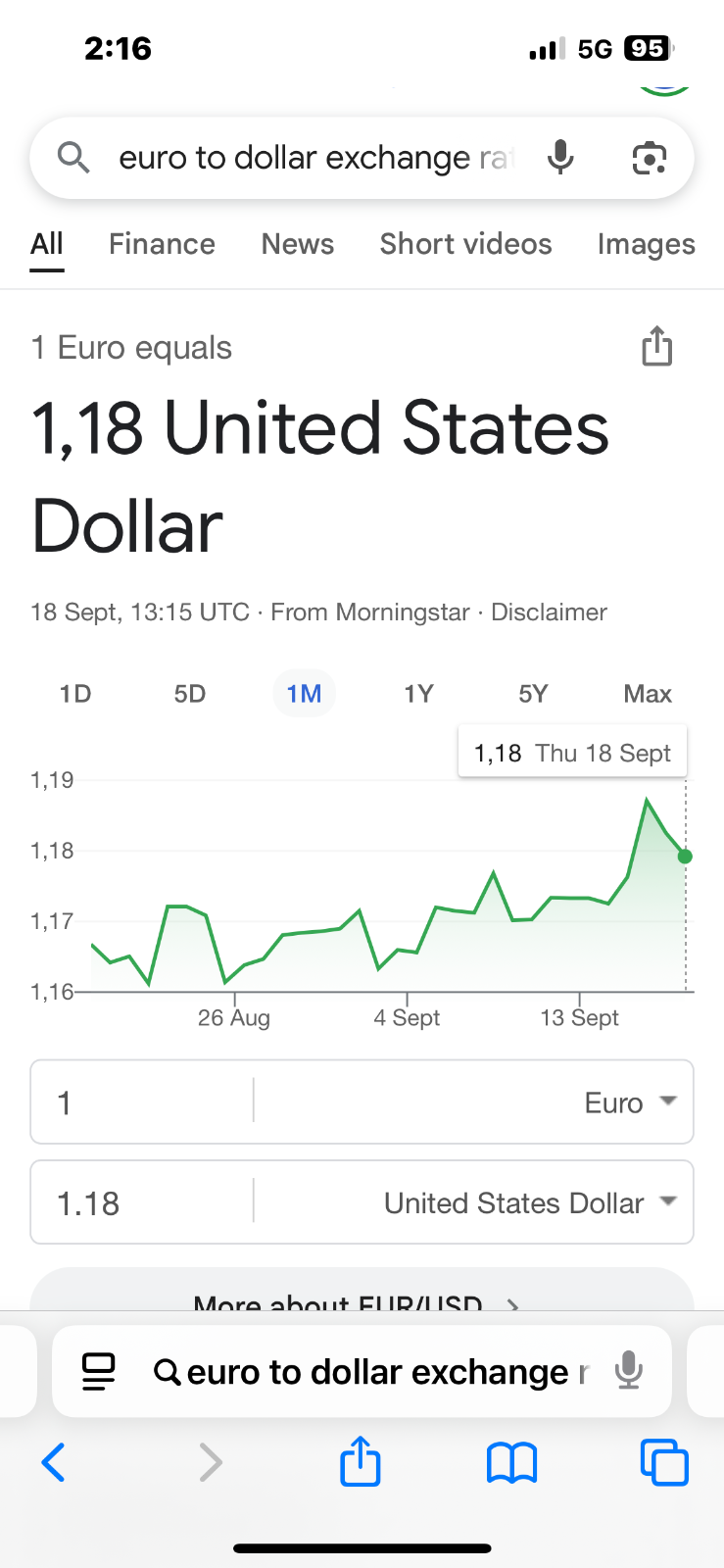Image resolution: width=724 pixels, height=1568 pixels.
Task: Select the 5Y chart range
Action: coord(533,694)
